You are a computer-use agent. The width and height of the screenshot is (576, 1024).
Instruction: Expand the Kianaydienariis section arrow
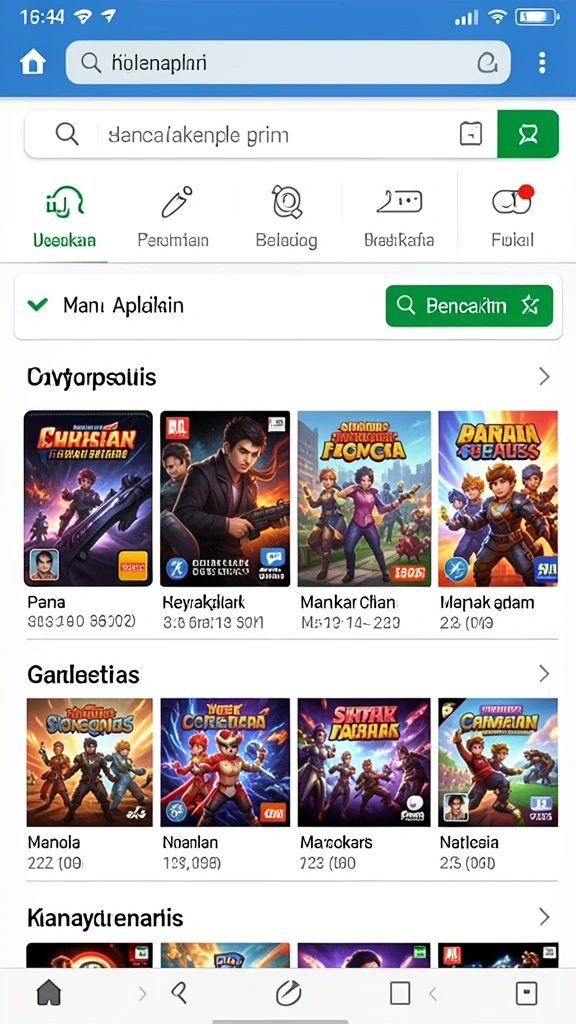544,917
